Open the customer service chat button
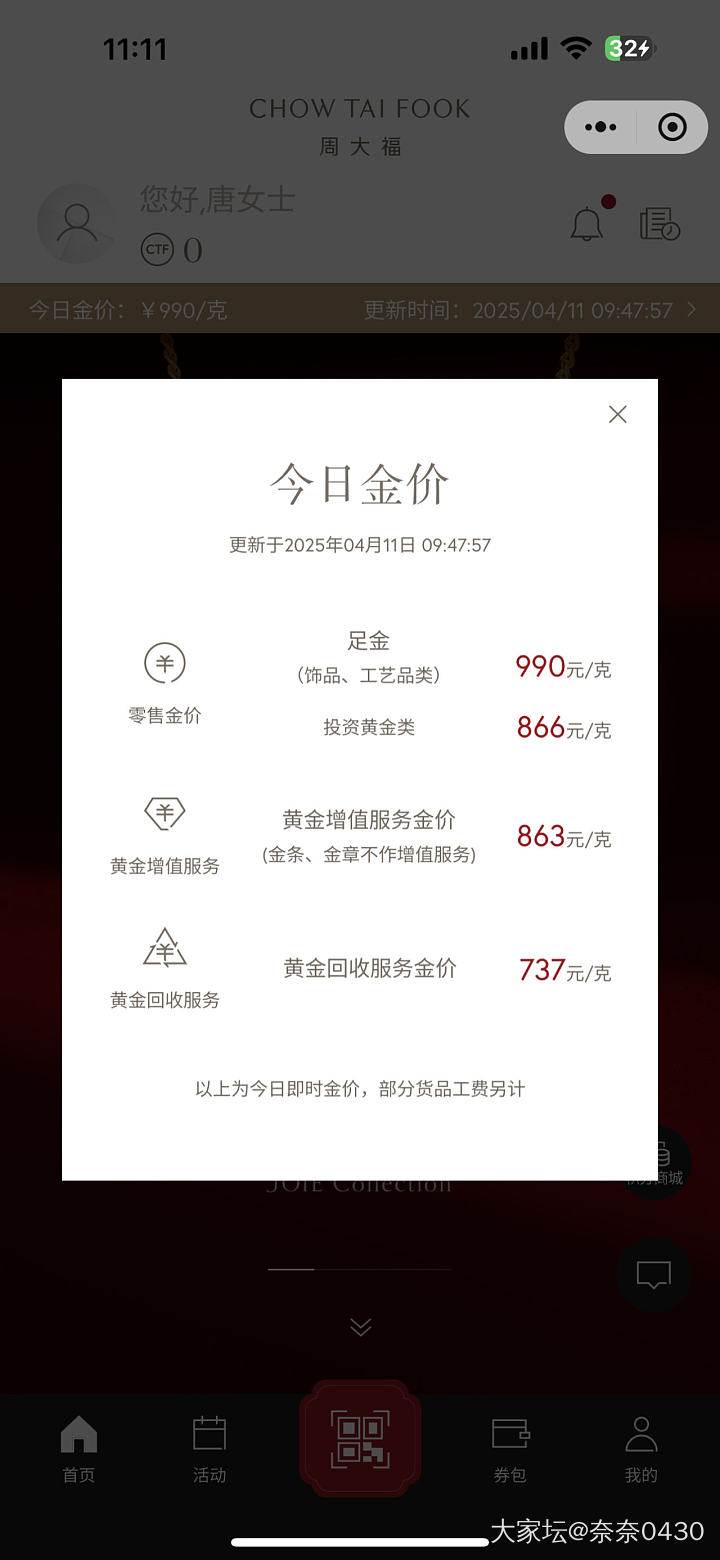Viewport: 720px width, 1560px height. click(653, 1275)
